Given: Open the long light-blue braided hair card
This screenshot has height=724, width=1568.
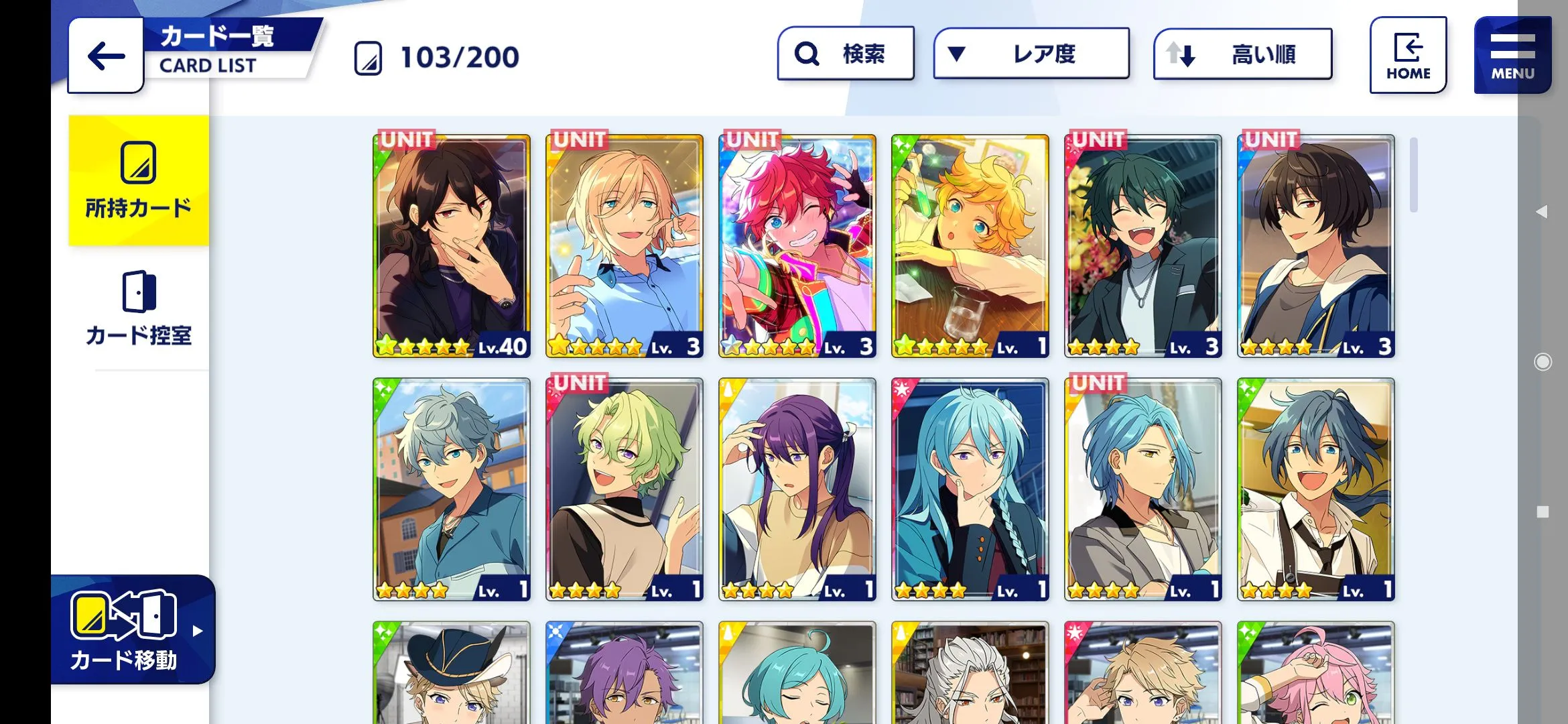Looking at the screenshot, I should (970, 489).
